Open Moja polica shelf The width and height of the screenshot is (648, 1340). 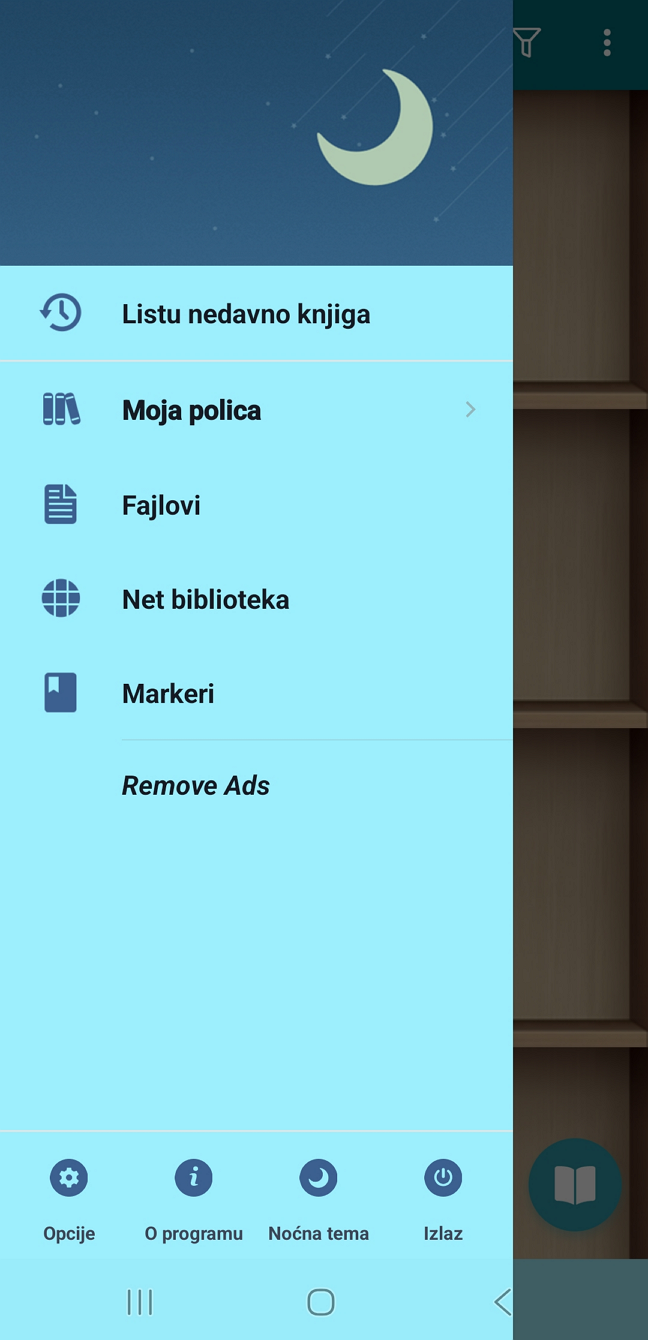point(191,410)
